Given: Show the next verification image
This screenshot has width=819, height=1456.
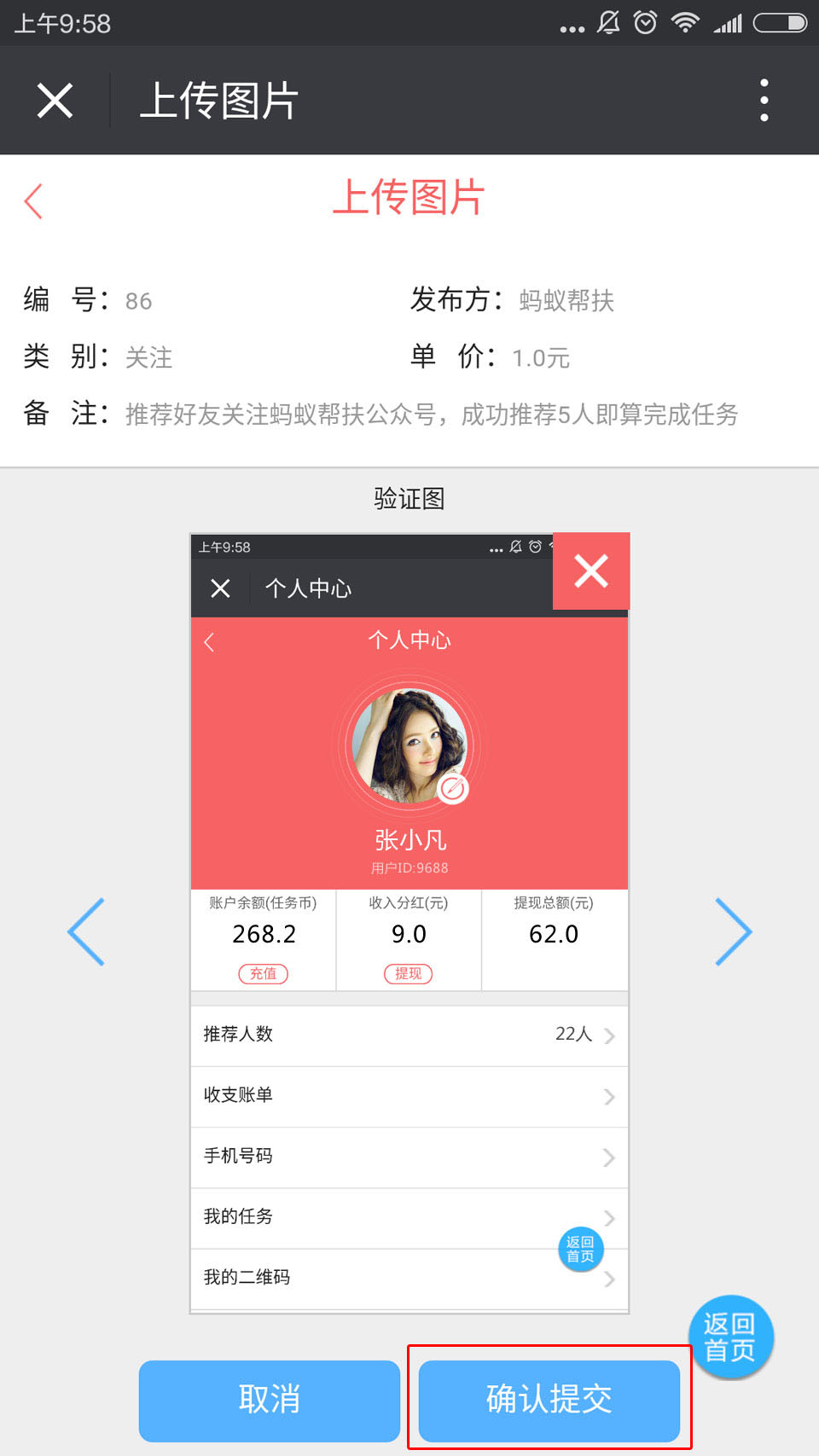Looking at the screenshot, I should 733,931.
